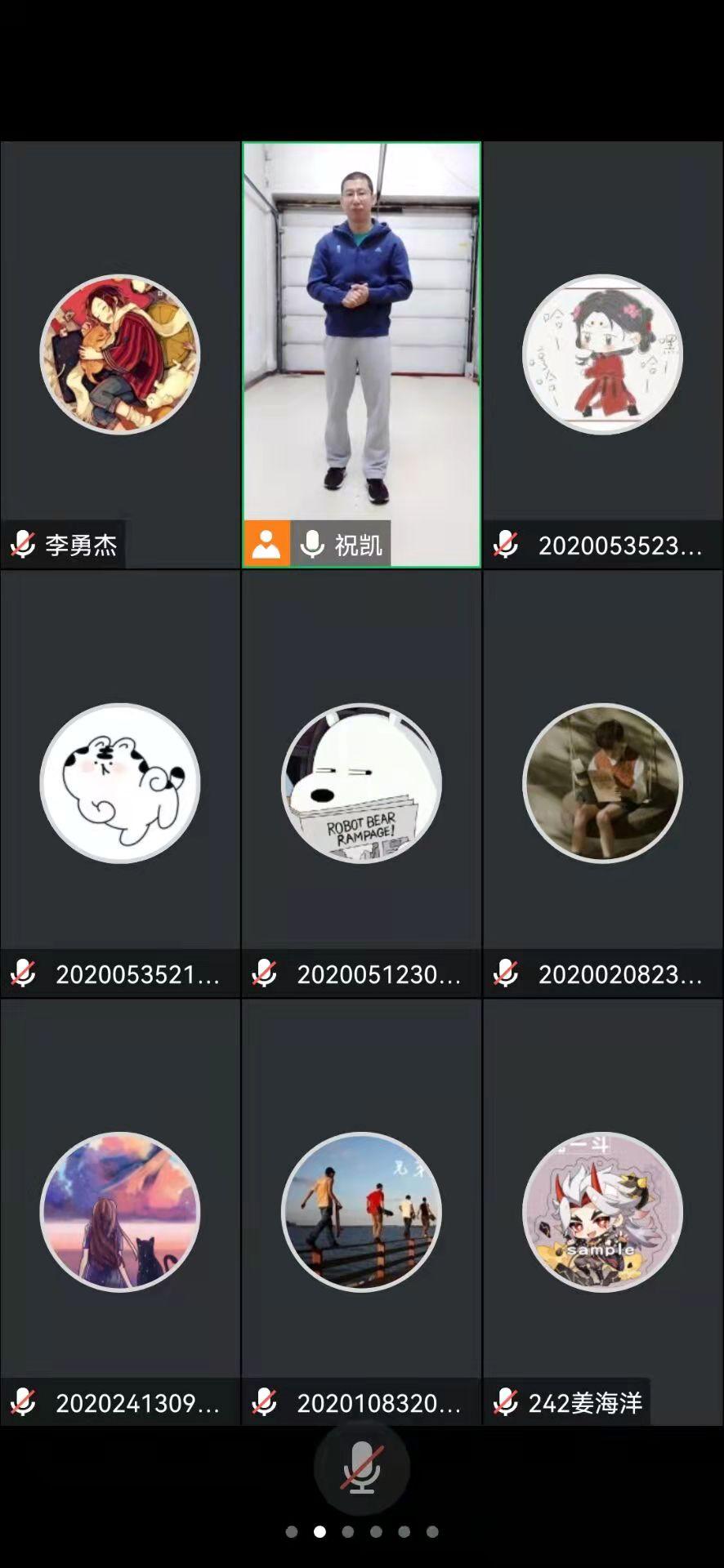Select the 2020053523 participant tile
Viewport: 724px width, 1568px height.
click(602, 354)
